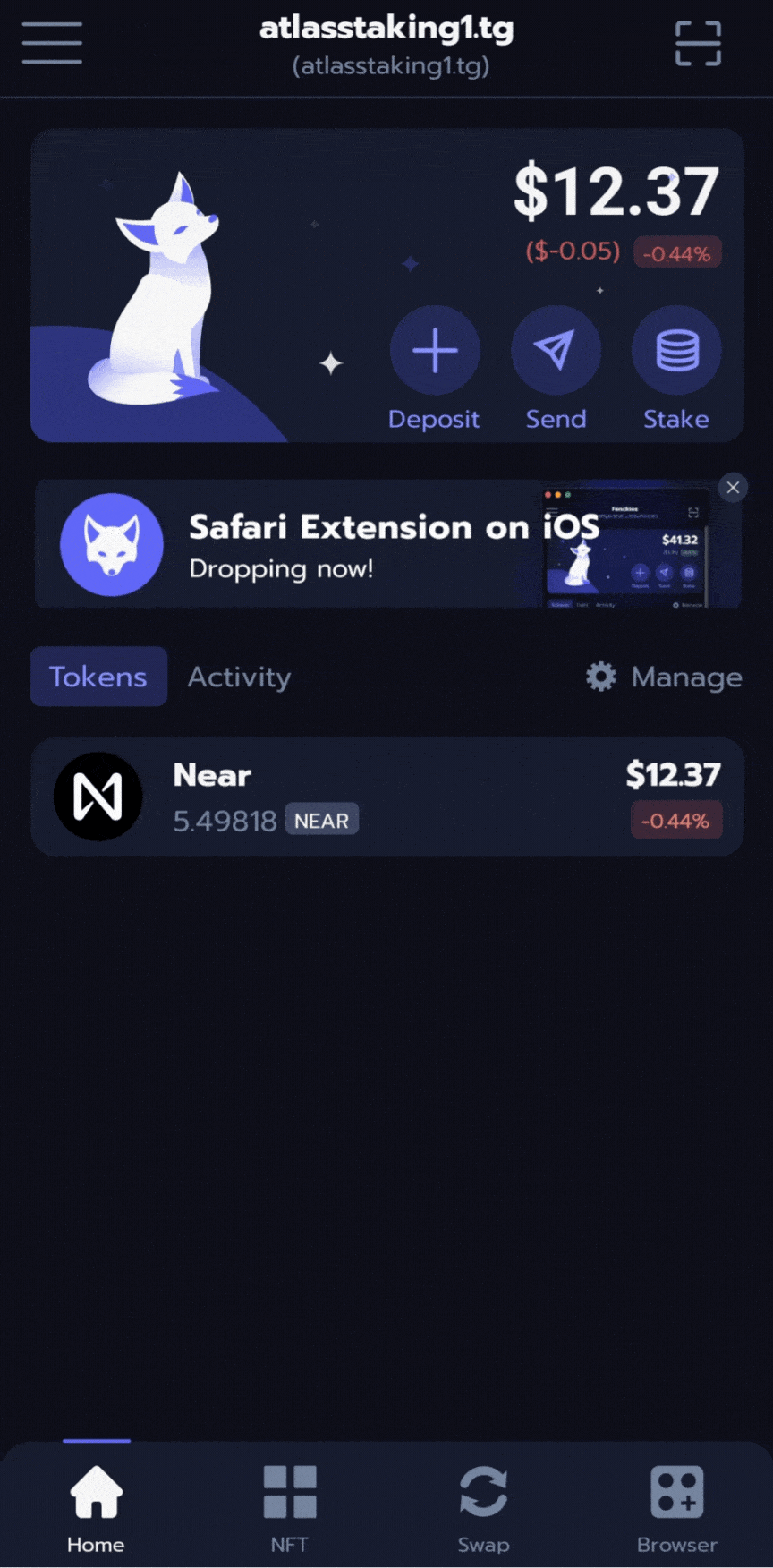Tap the Manage gear icon
Viewport: 773px width, 1568px height.
coord(601,677)
